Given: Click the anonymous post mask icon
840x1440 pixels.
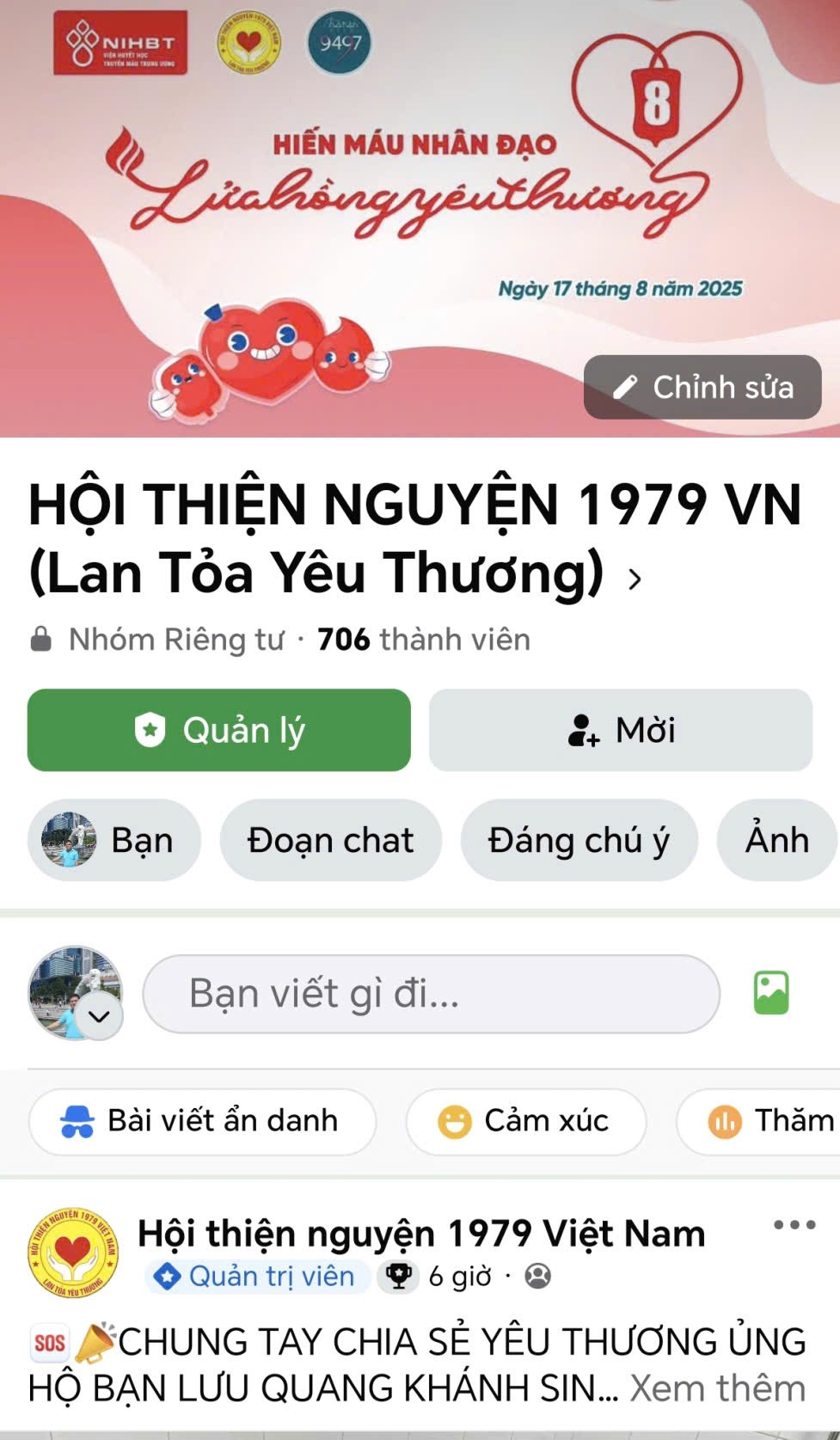Looking at the screenshot, I should tap(77, 1120).
